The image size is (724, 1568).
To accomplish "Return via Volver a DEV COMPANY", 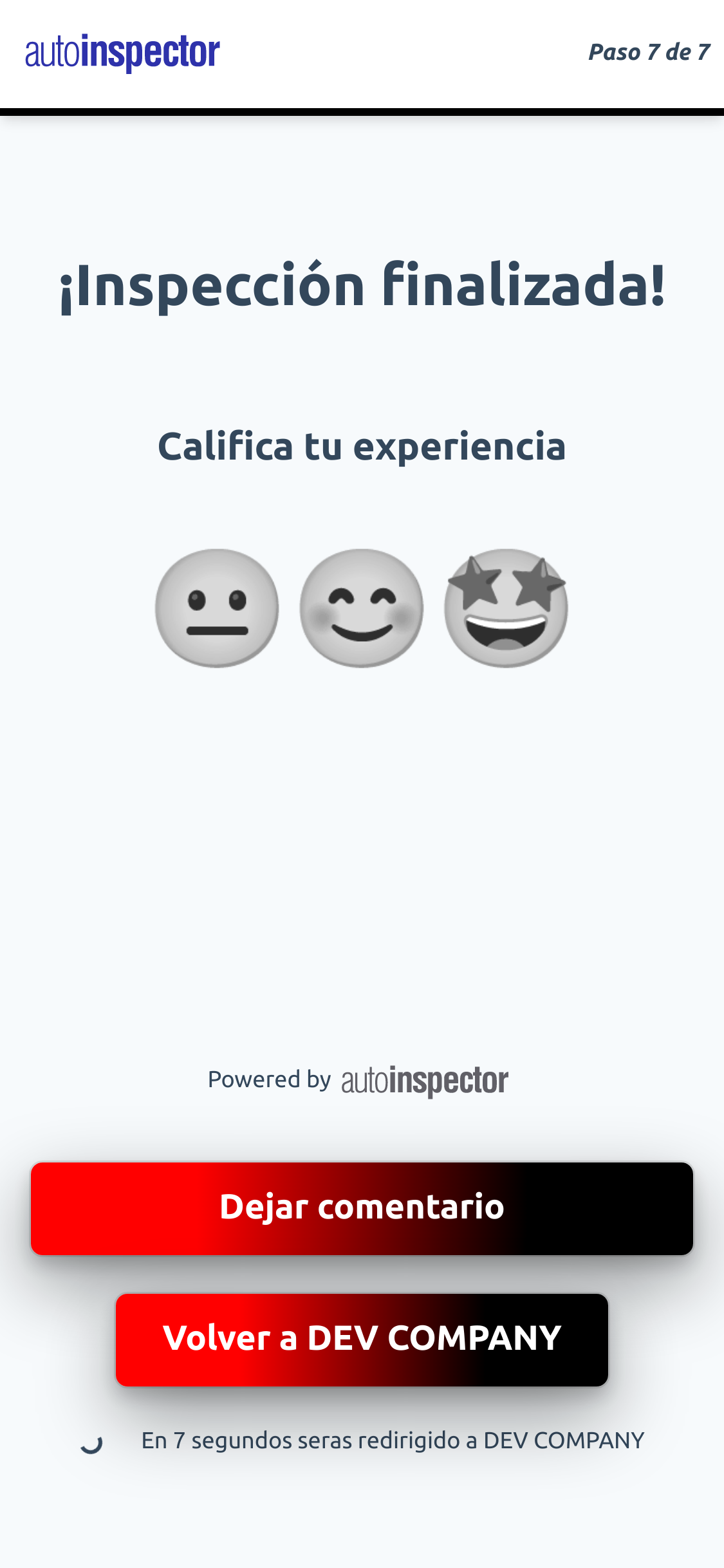I will 362,1339.
